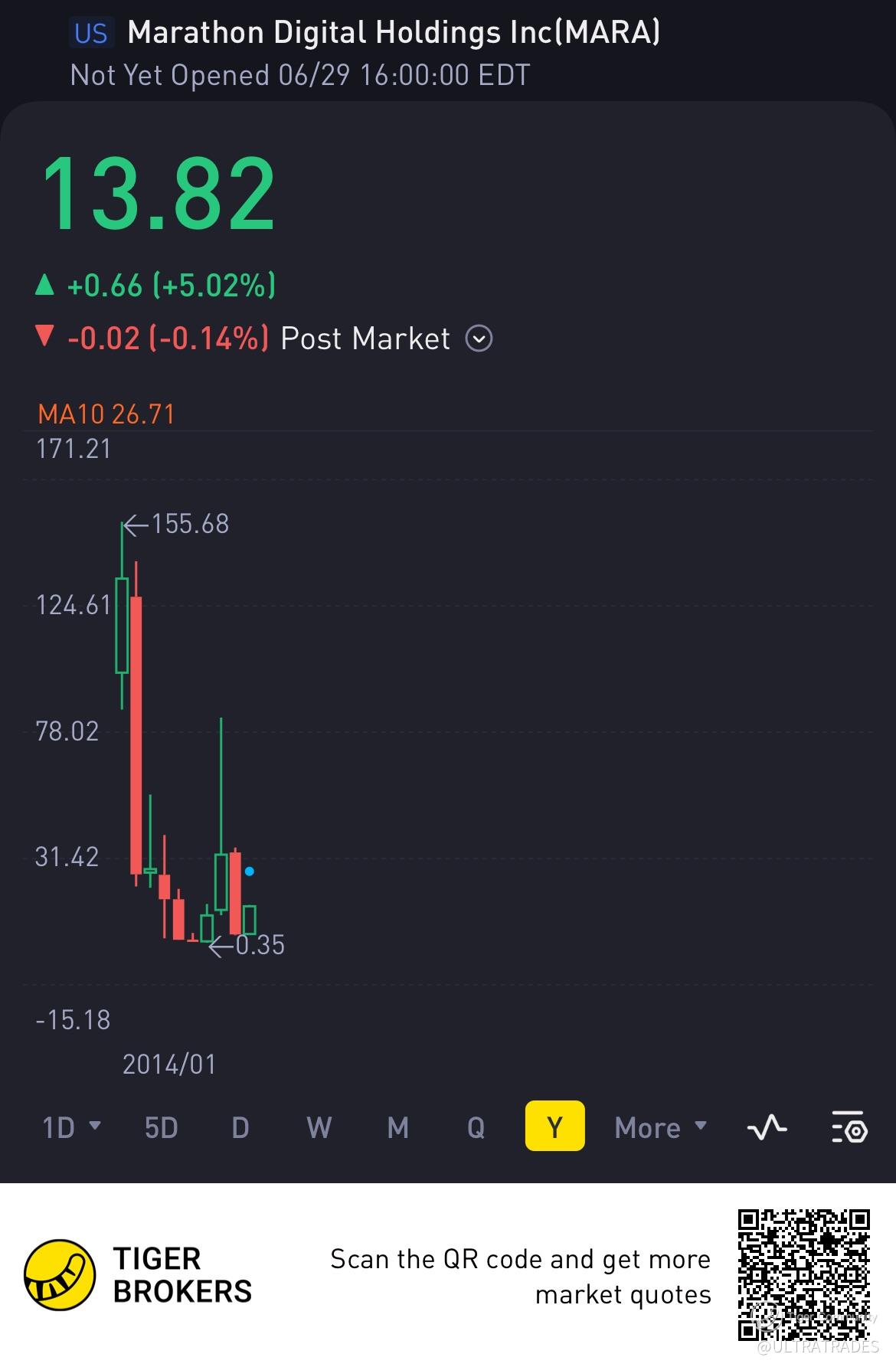Open the More timeframes dropdown
The image size is (896, 1367).
(x=660, y=1127)
